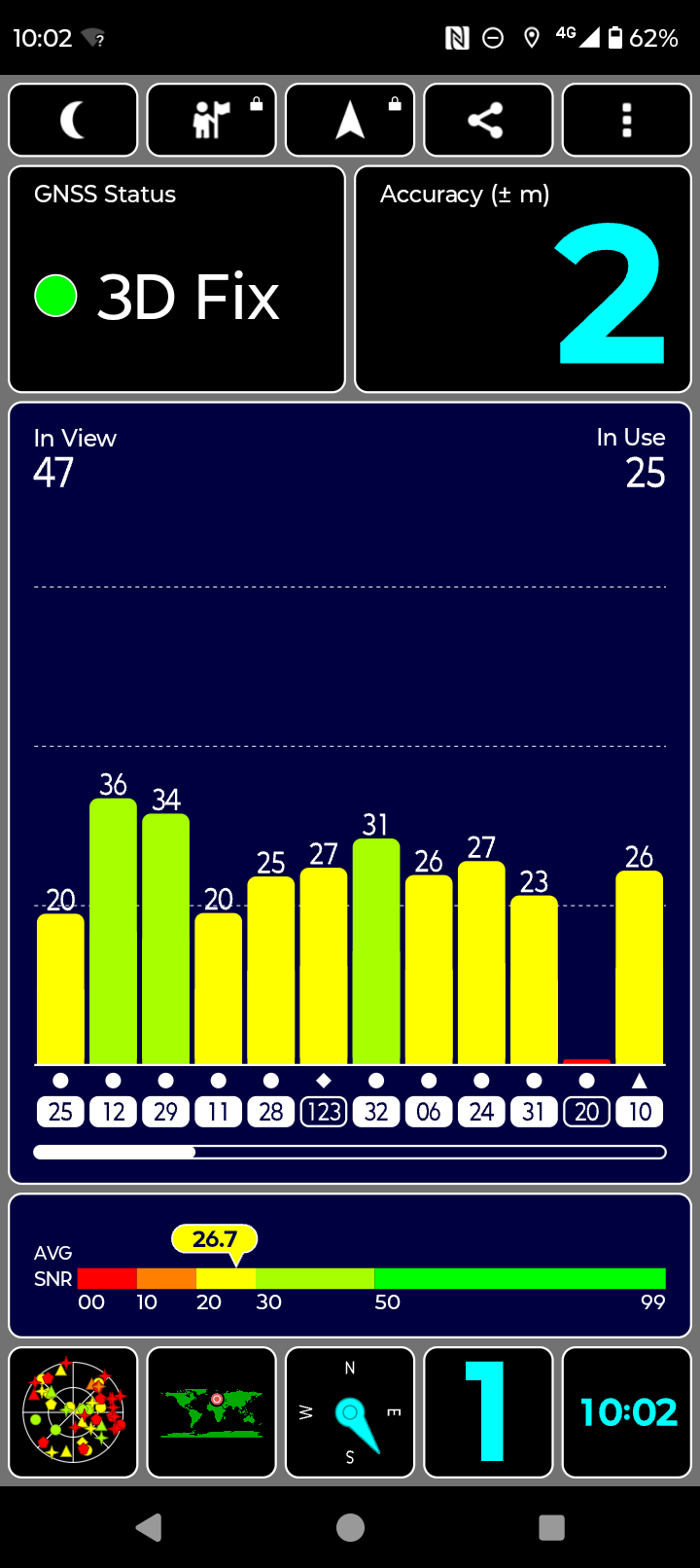Viewport: 700px width, 1568px height.
Task: Open the locked navigation arrow tool
Action: pos(350,120)
